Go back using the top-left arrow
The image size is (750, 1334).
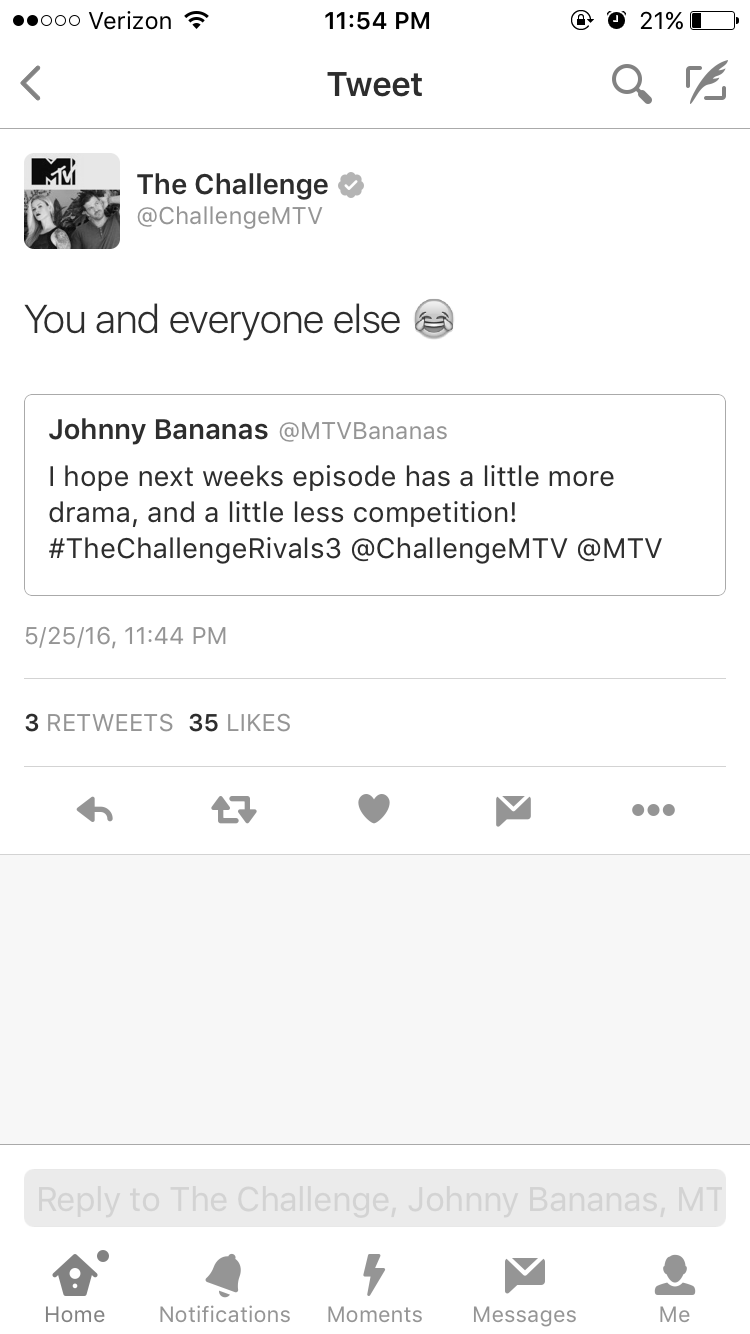pyautogui.click(x=32, y=84)
